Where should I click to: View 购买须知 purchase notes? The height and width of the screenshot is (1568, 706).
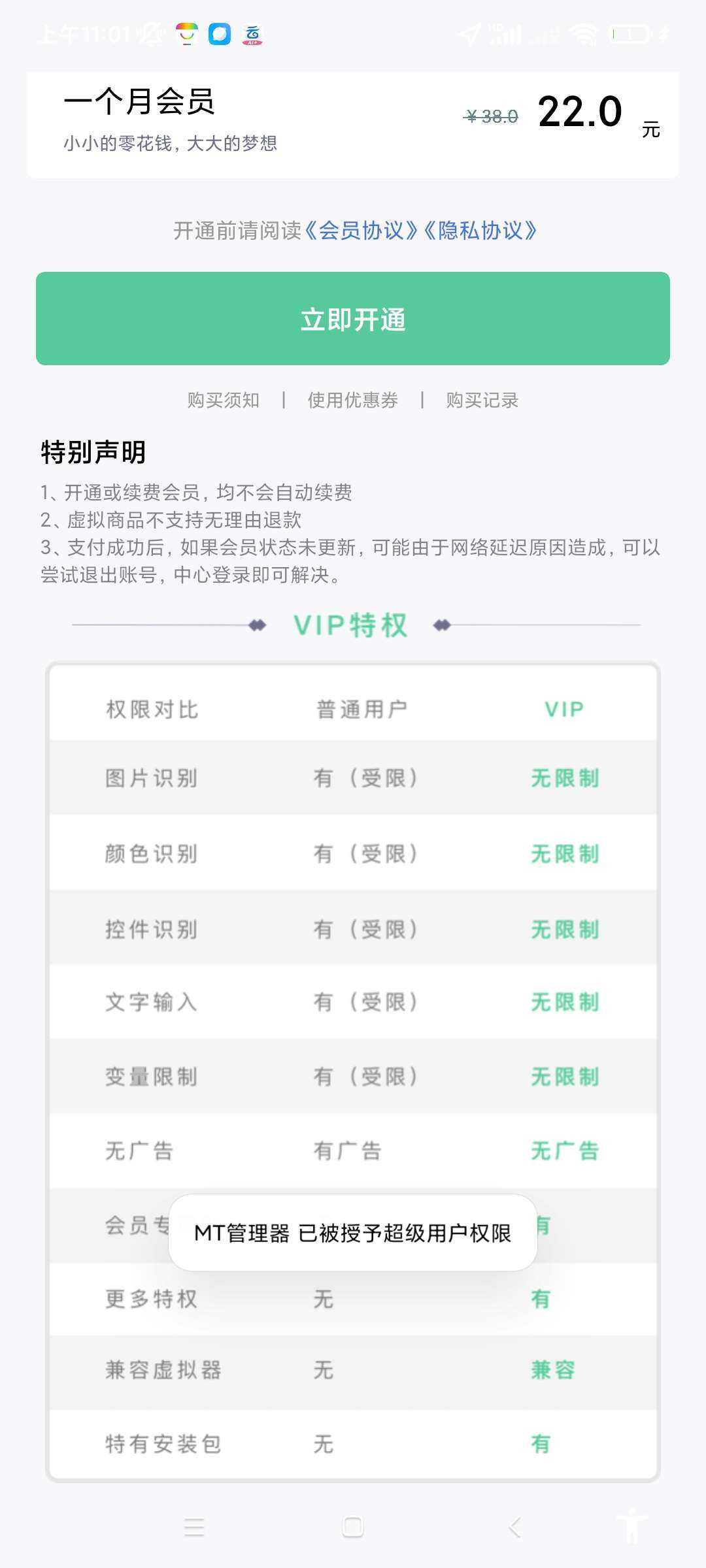point(224,400)
